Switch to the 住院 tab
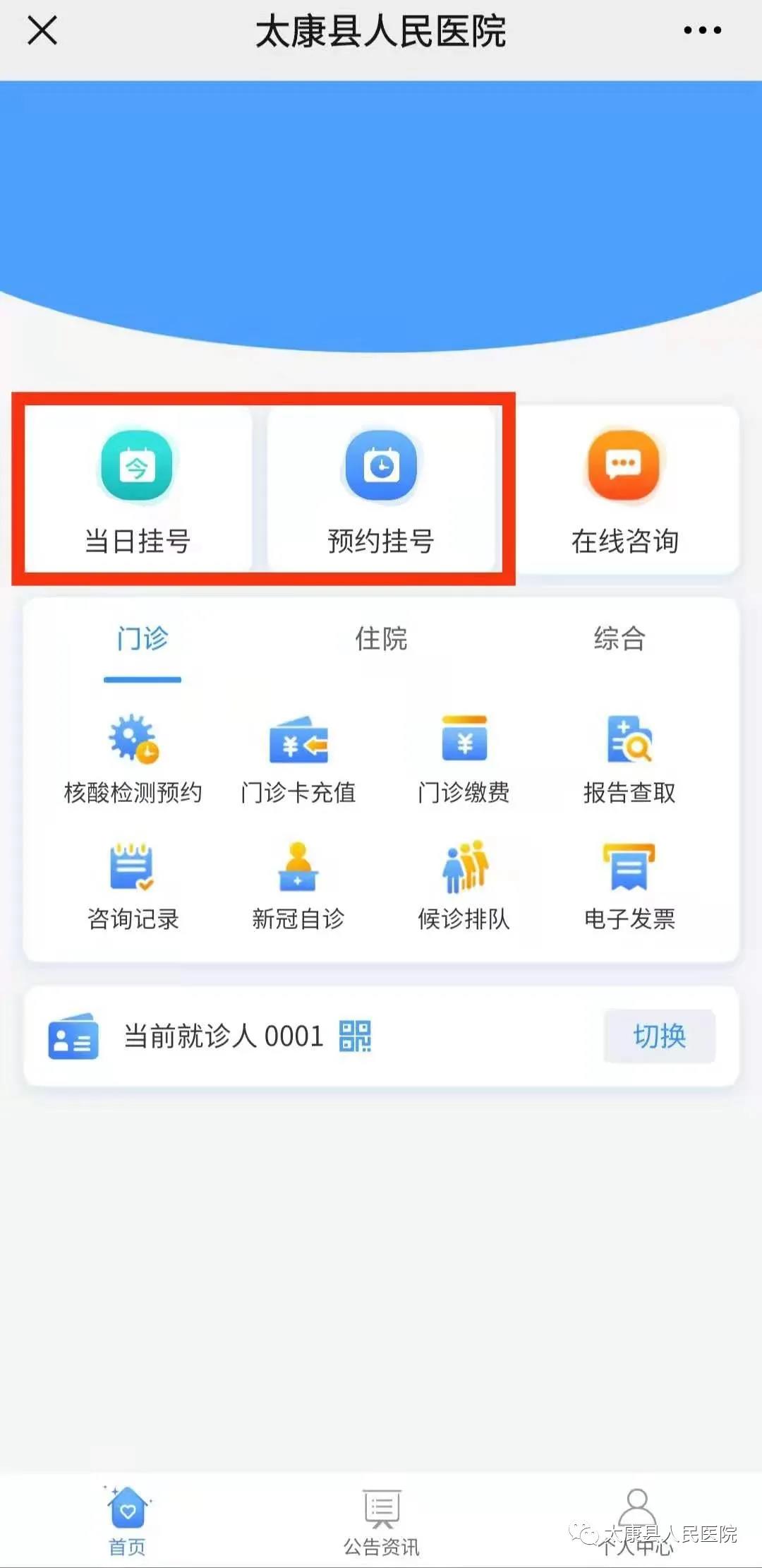 tap(381, 639)
